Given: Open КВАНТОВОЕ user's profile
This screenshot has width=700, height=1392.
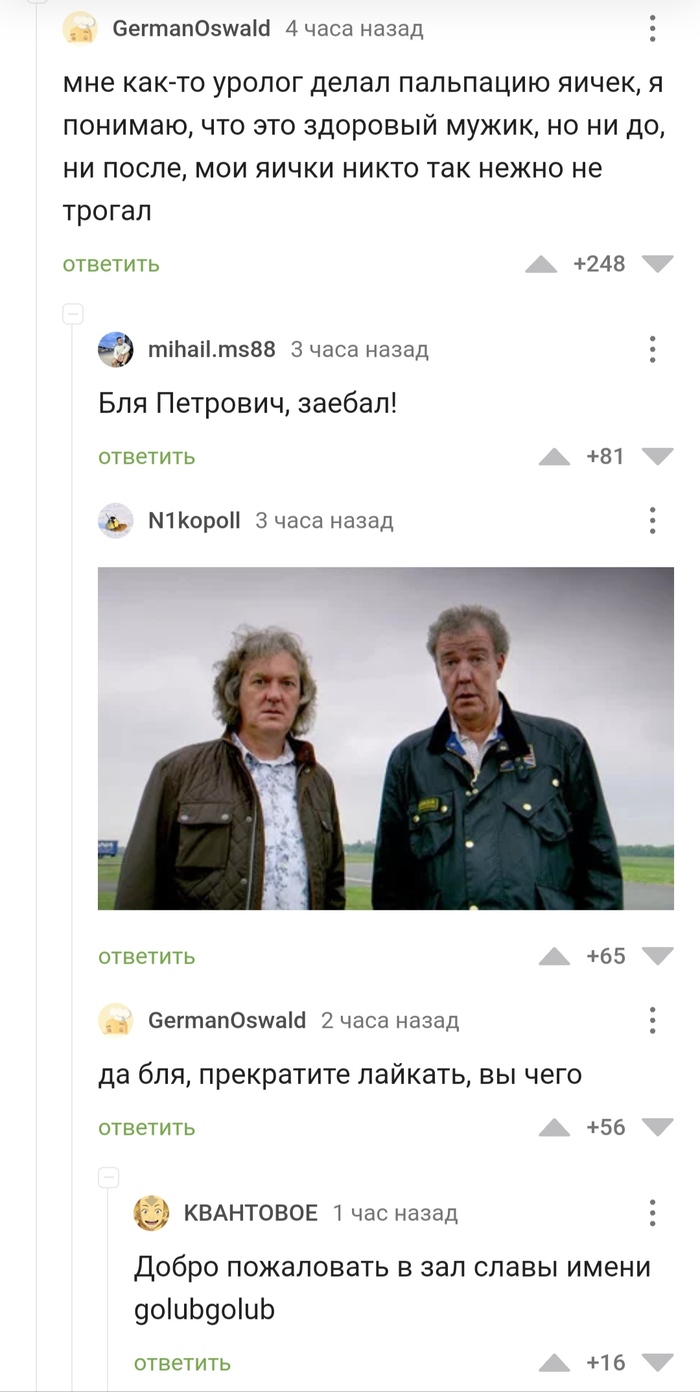Looking at the screenshot, I should [x=250, y=1213].
